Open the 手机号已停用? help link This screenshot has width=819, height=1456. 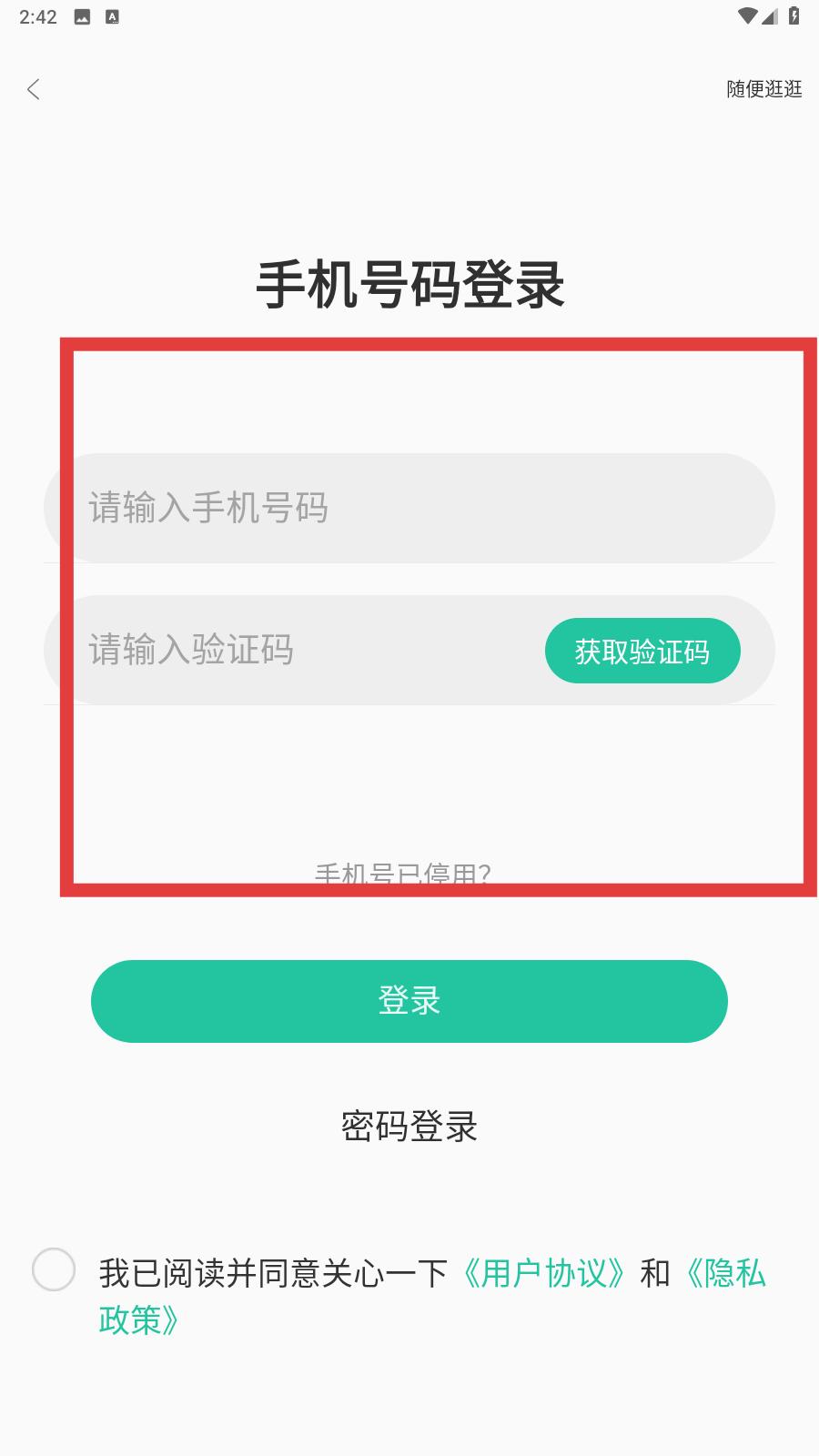coord(402,874)
